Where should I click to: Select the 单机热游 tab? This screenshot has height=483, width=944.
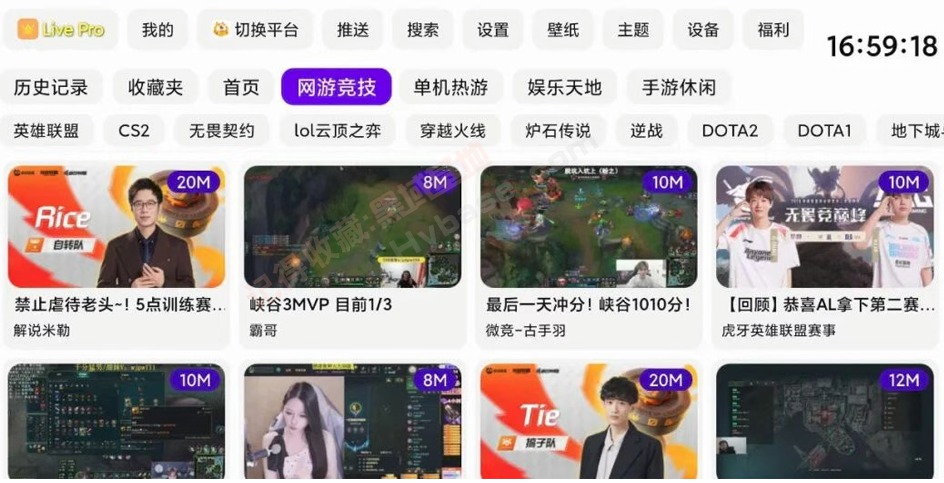[450, 87]
